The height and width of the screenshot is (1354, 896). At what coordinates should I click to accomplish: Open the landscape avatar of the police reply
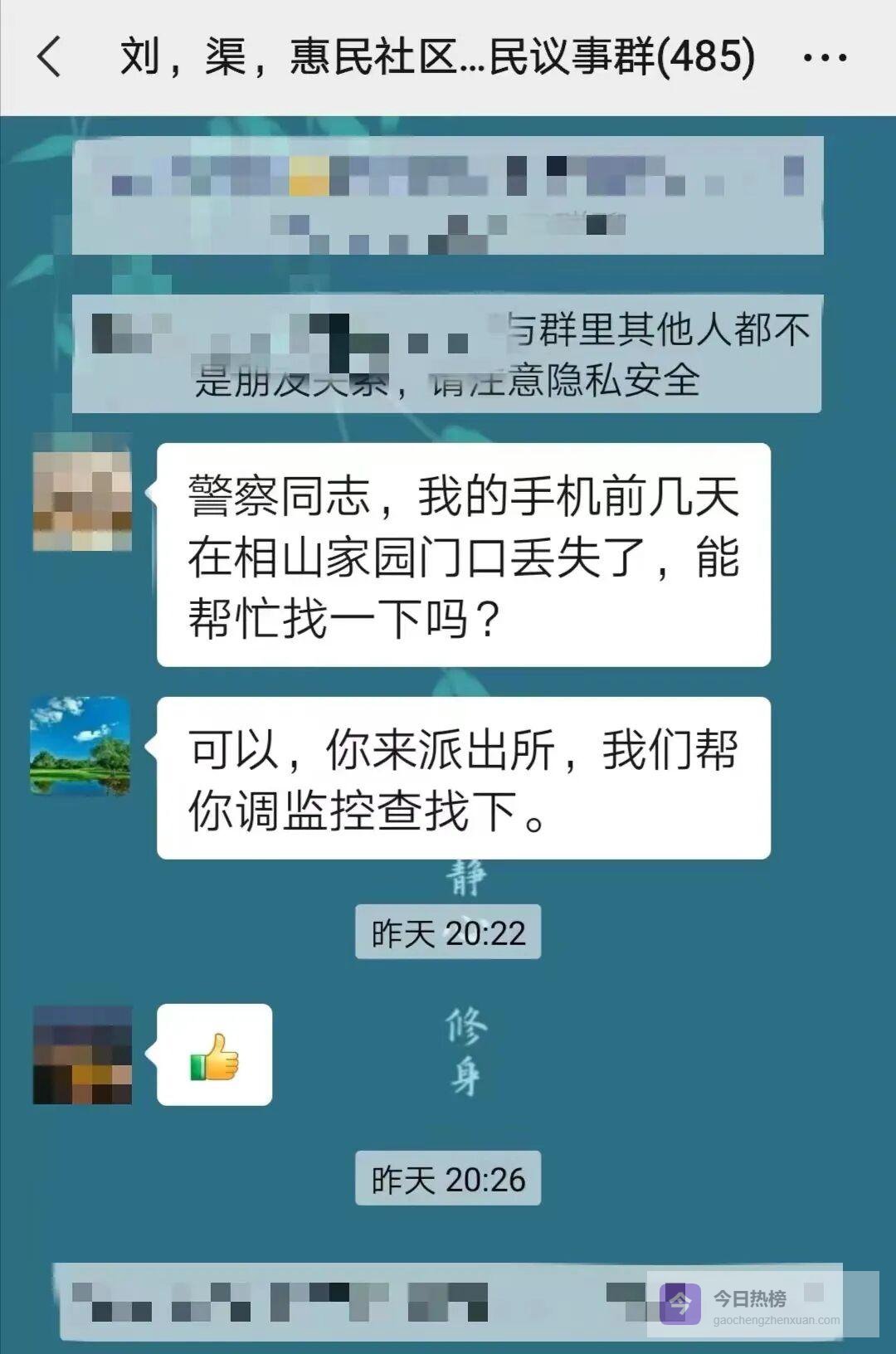80,746
